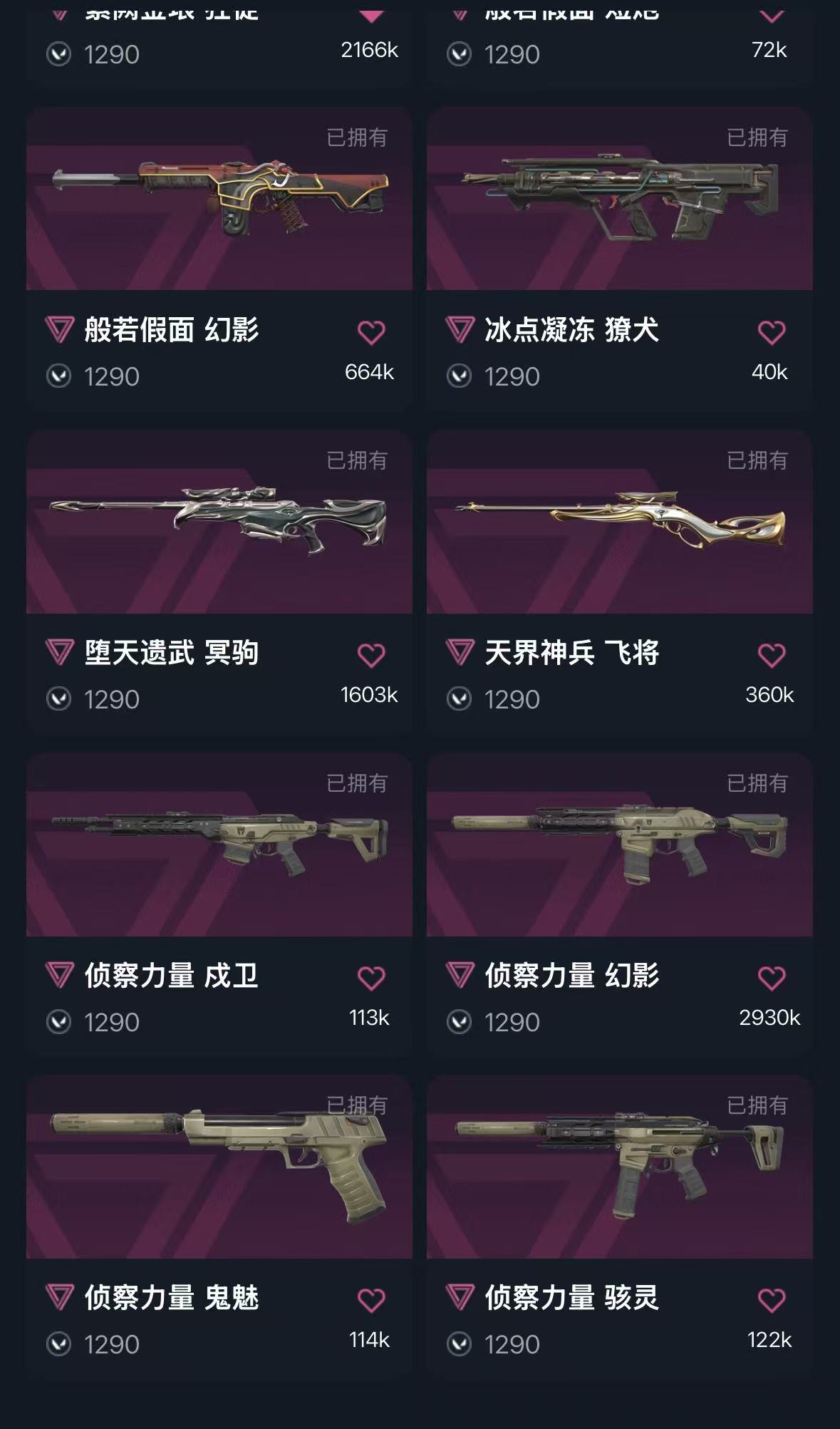Screen dimensions: 840x1429
Task: Like the 侦察力量 戍卫 skin
Action: (x=371, y=978)
